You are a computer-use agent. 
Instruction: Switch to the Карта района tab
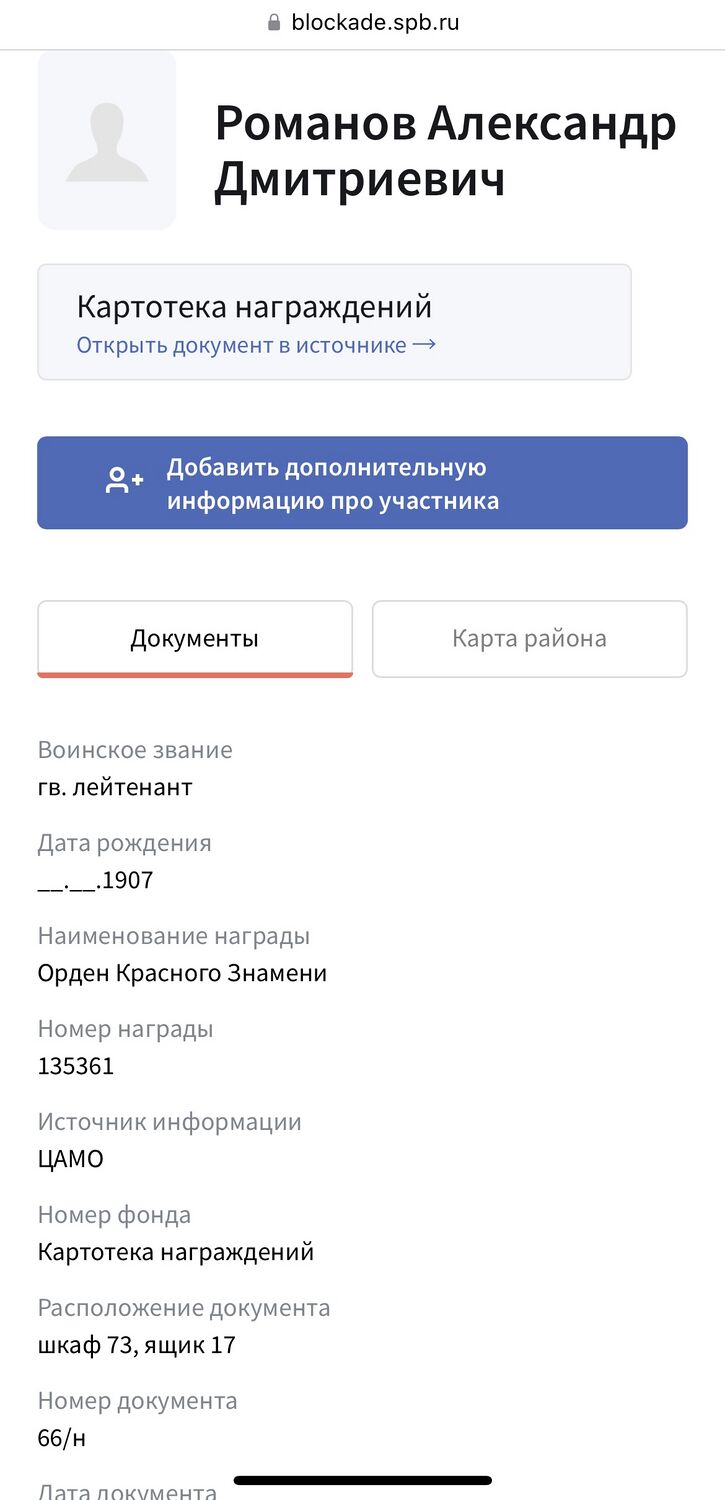[x=529, y=639]
